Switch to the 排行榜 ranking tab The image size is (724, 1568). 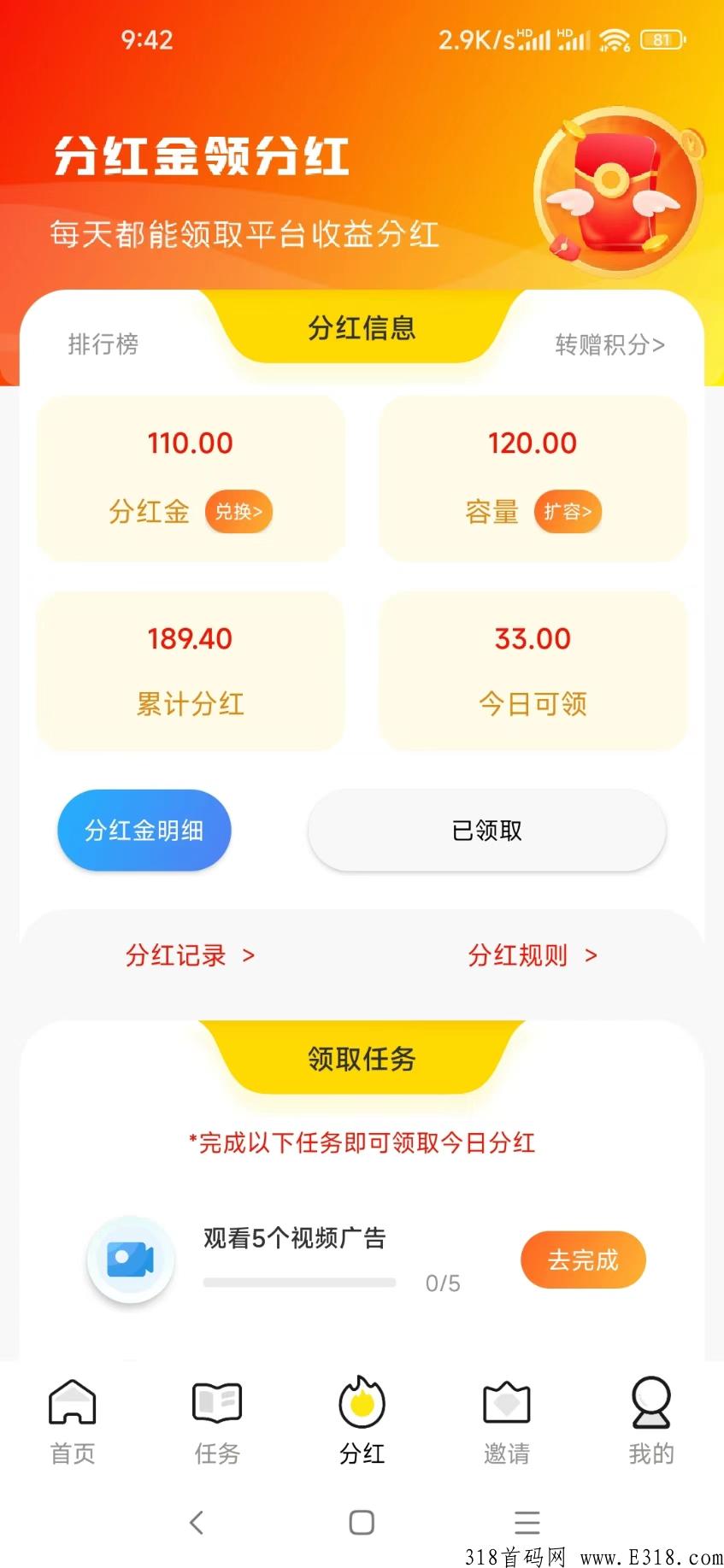[x=103, y=344]
